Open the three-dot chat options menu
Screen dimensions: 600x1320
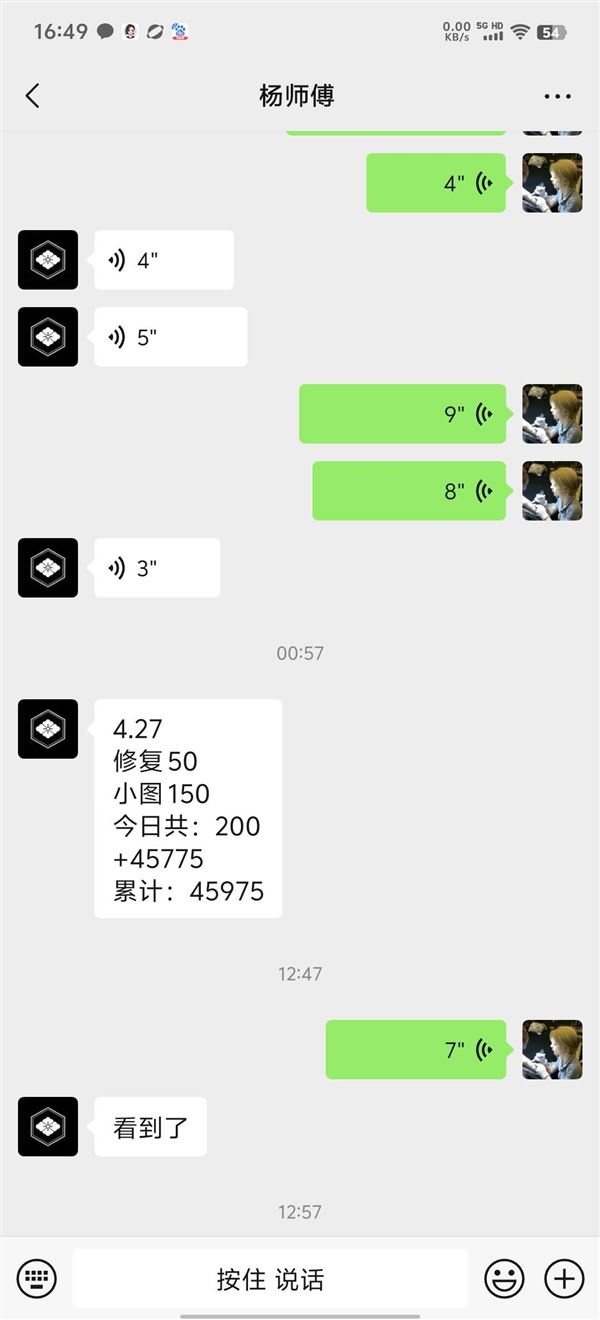pos(557,96)
